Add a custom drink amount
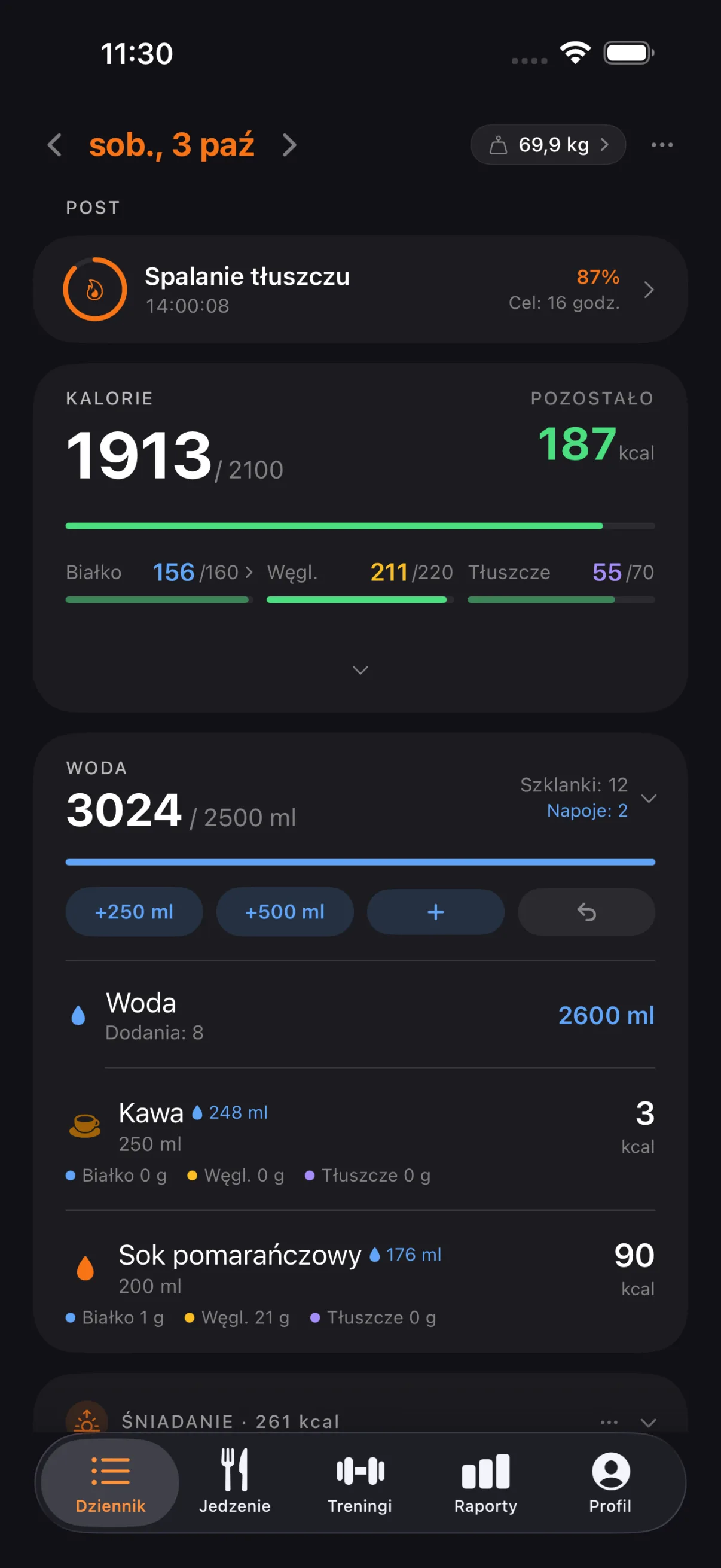This screenshot has width=721, height=1568. [x=436, y=912]
